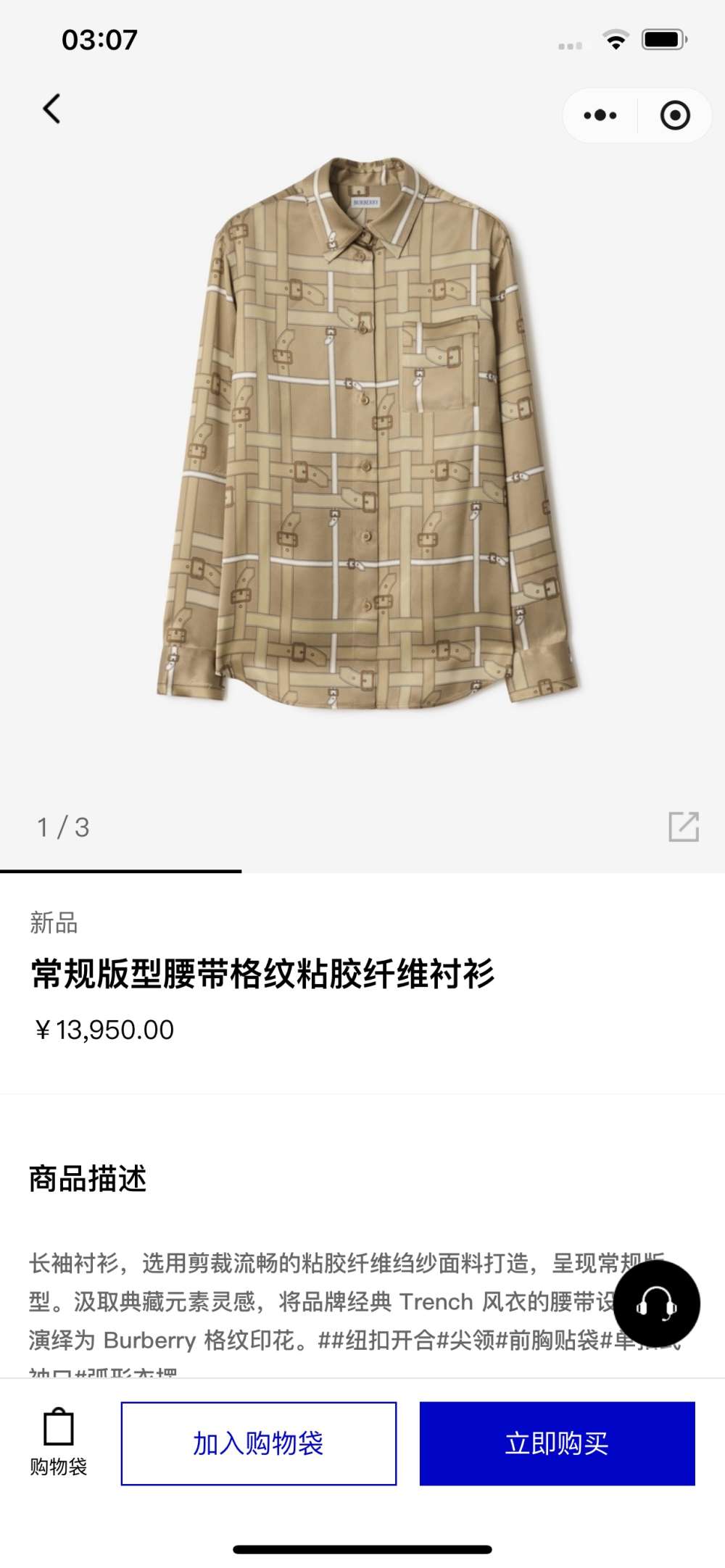Image resolution: width=725 pixels, height=1568 pixels.
Task: Tap 加入购物袋 to add the shirt
Action: pos(259,1443)
